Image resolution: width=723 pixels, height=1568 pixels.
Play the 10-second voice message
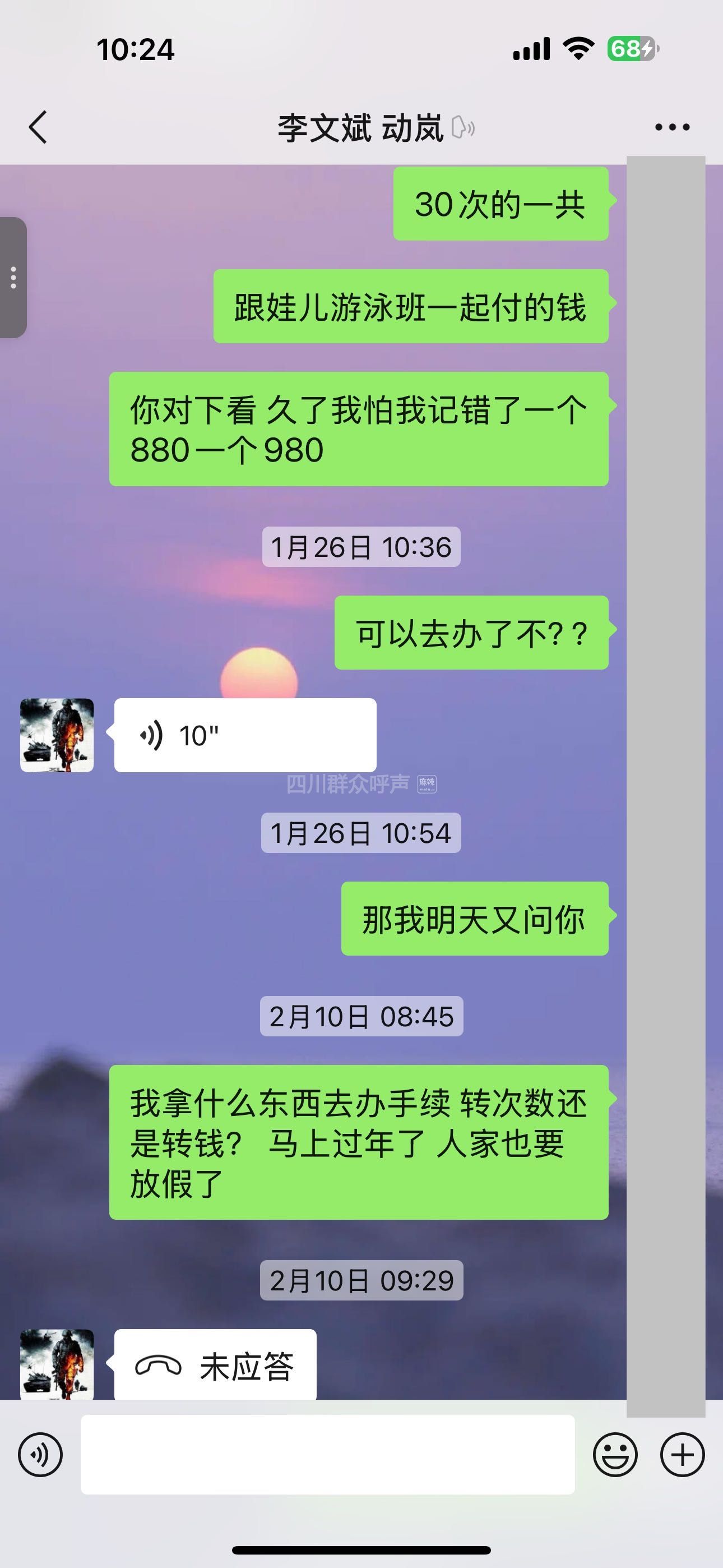[x=245, y=735]
